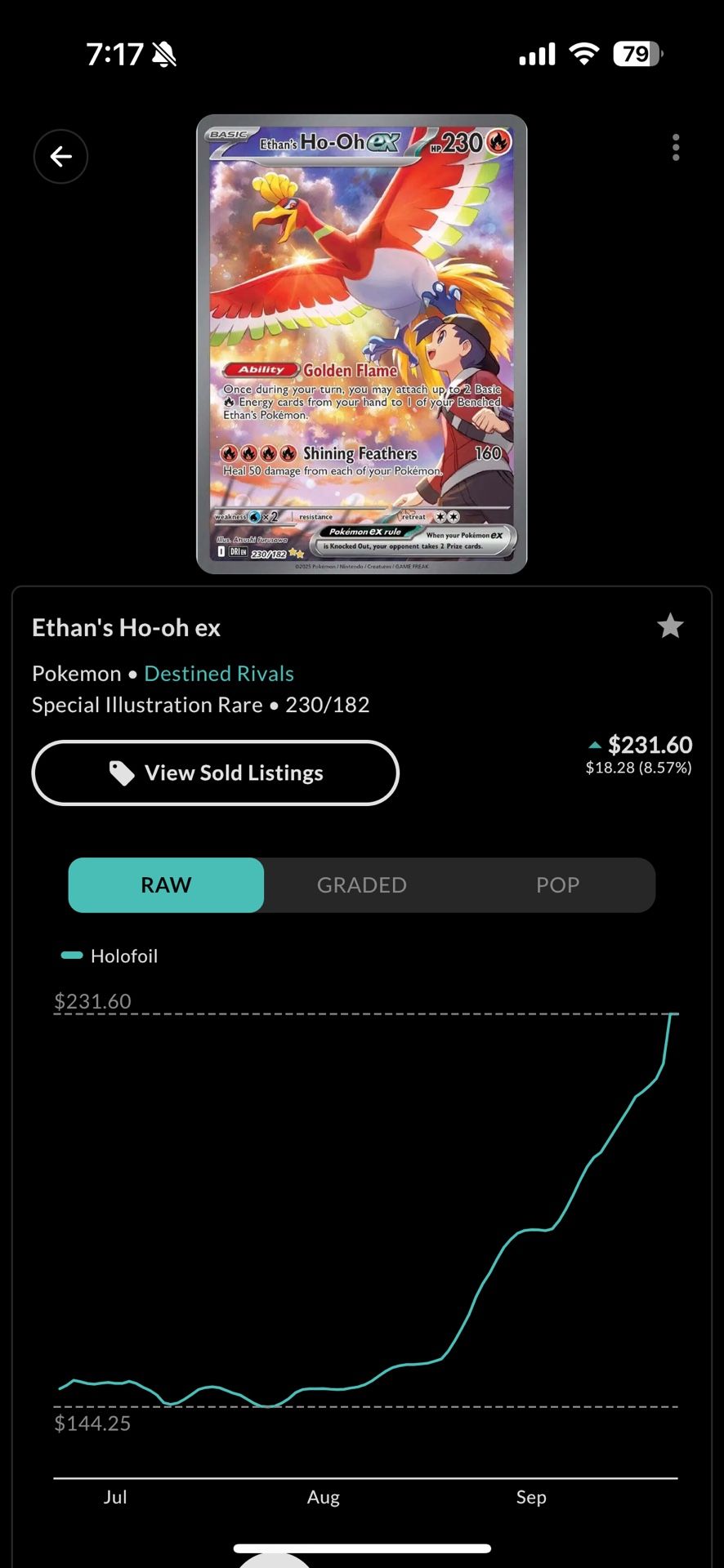Switch to the GRADED tab
Viewport: 724px width, 1568px height.
[x=361, y=885]
